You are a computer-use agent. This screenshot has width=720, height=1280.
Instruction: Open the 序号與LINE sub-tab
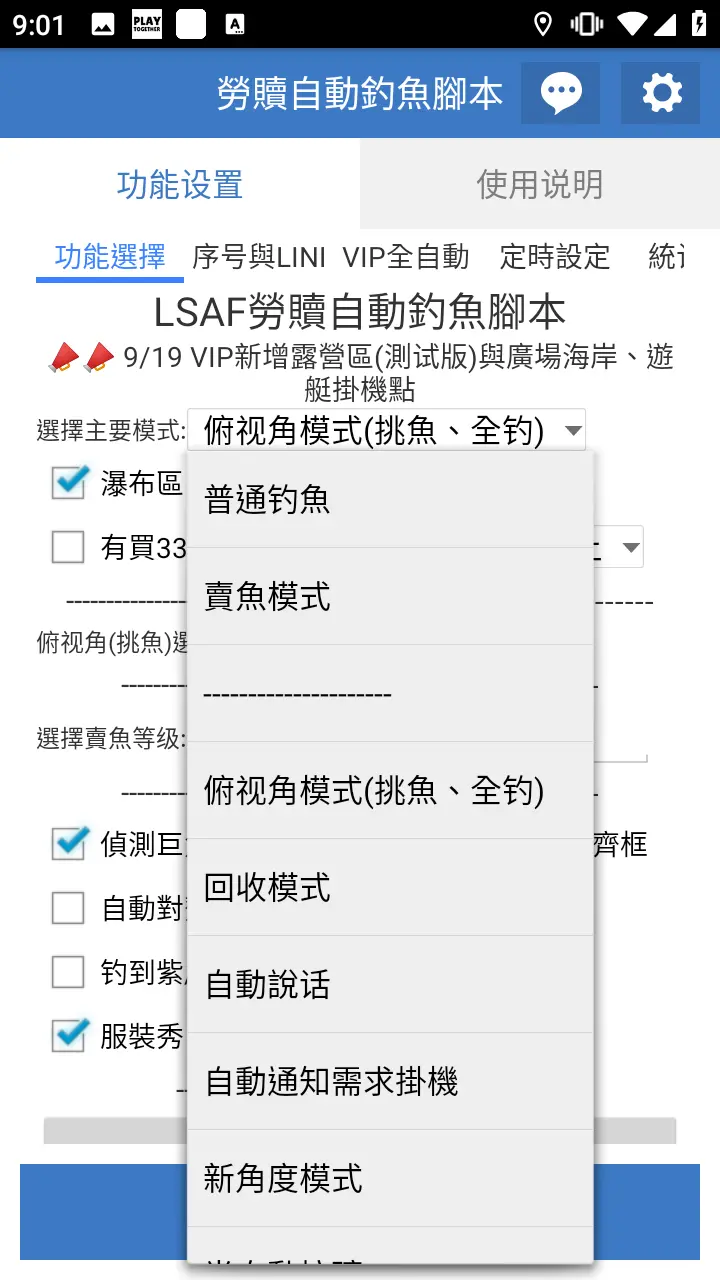(258, 258)
